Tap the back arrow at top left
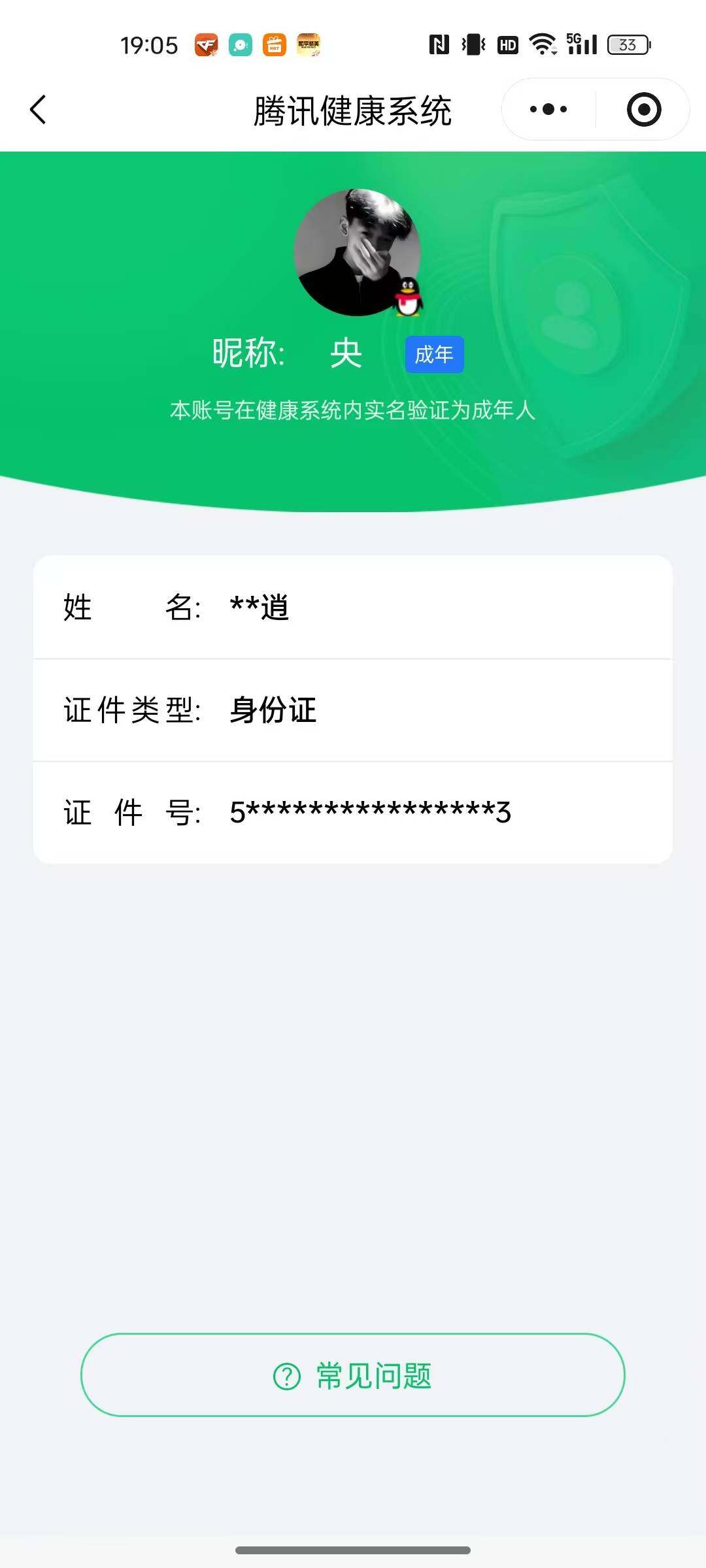706x1568 pixels. 37,108
